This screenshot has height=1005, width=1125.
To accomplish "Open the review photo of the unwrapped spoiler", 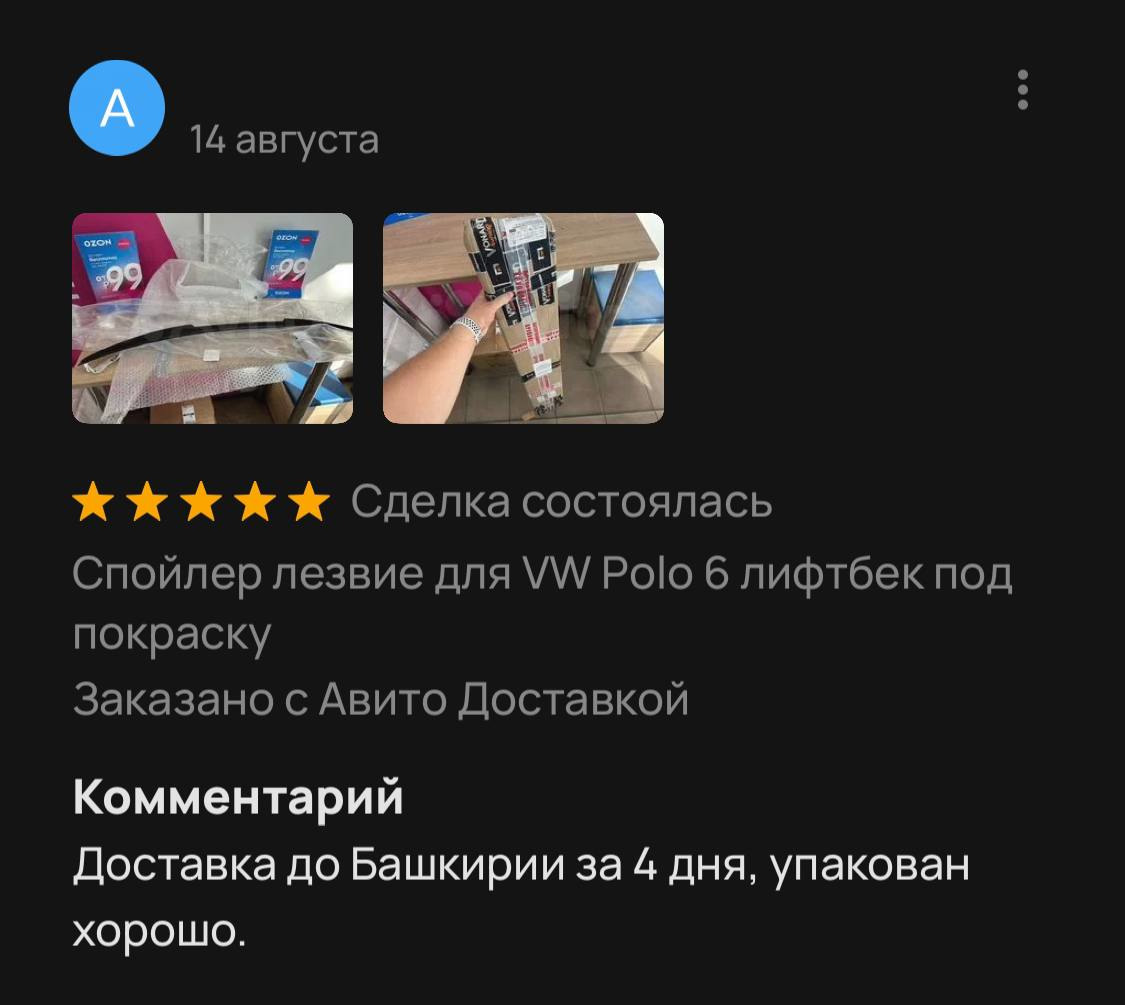I will (x=213, y=318).
